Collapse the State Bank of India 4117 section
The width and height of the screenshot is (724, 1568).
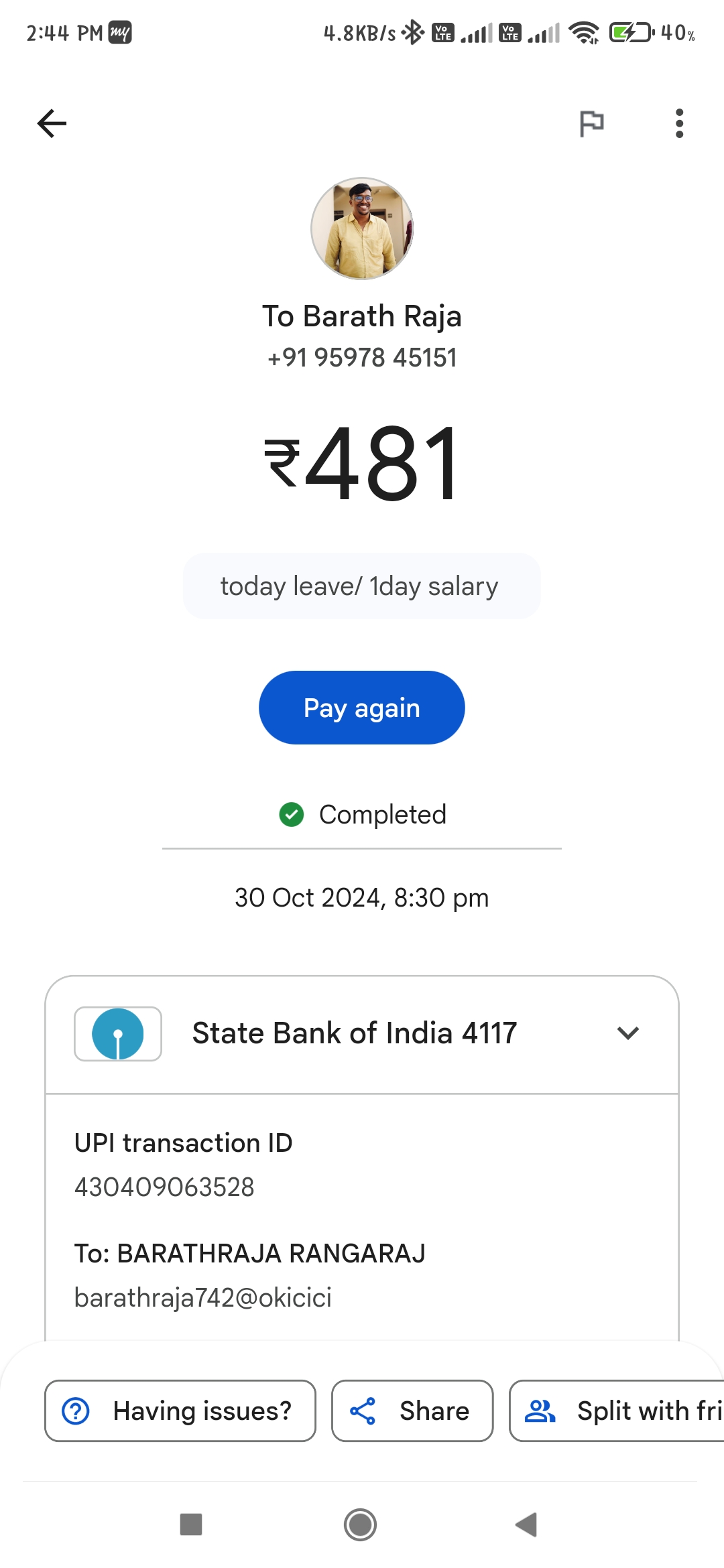[x=627, y=1033]
